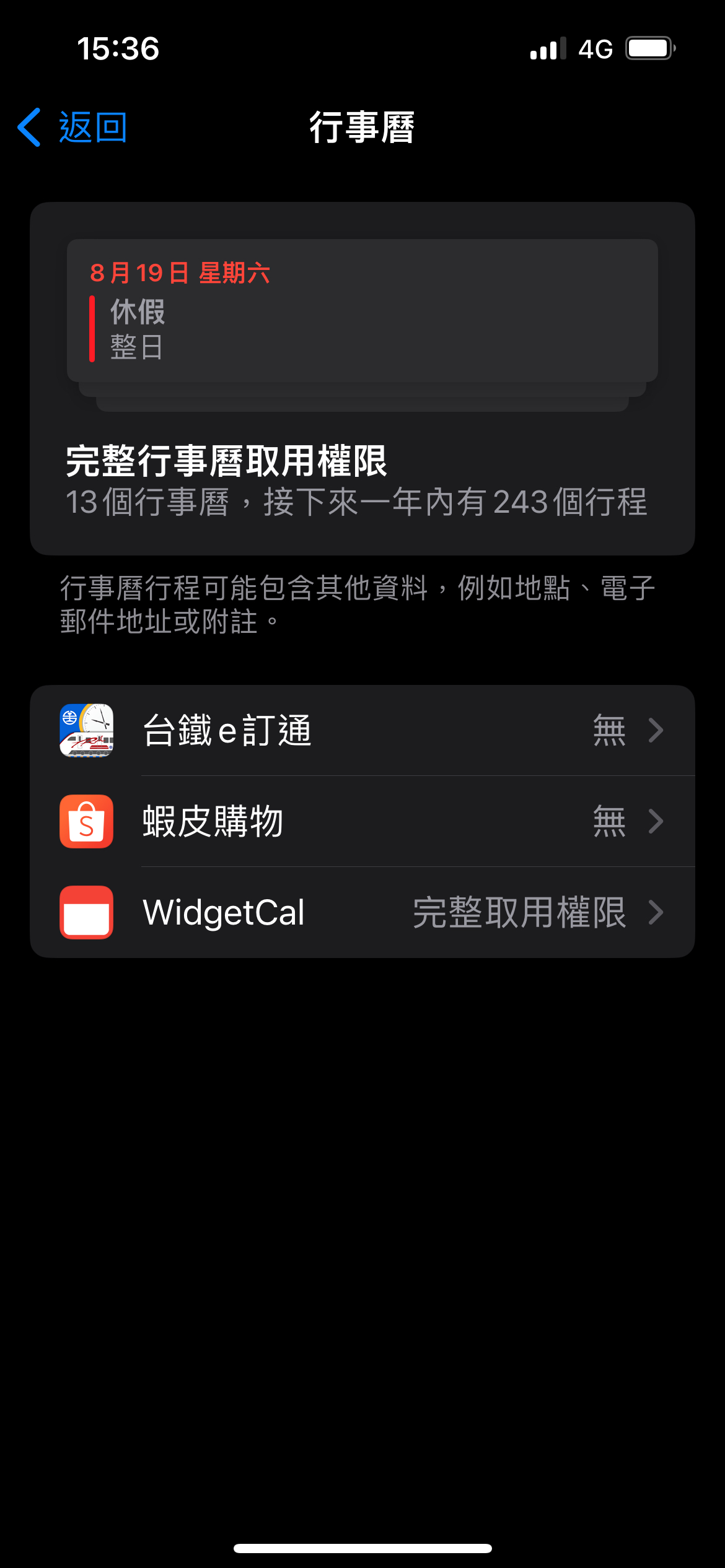
Task: Go back with the 返回 button
Action: click(72, 128)
